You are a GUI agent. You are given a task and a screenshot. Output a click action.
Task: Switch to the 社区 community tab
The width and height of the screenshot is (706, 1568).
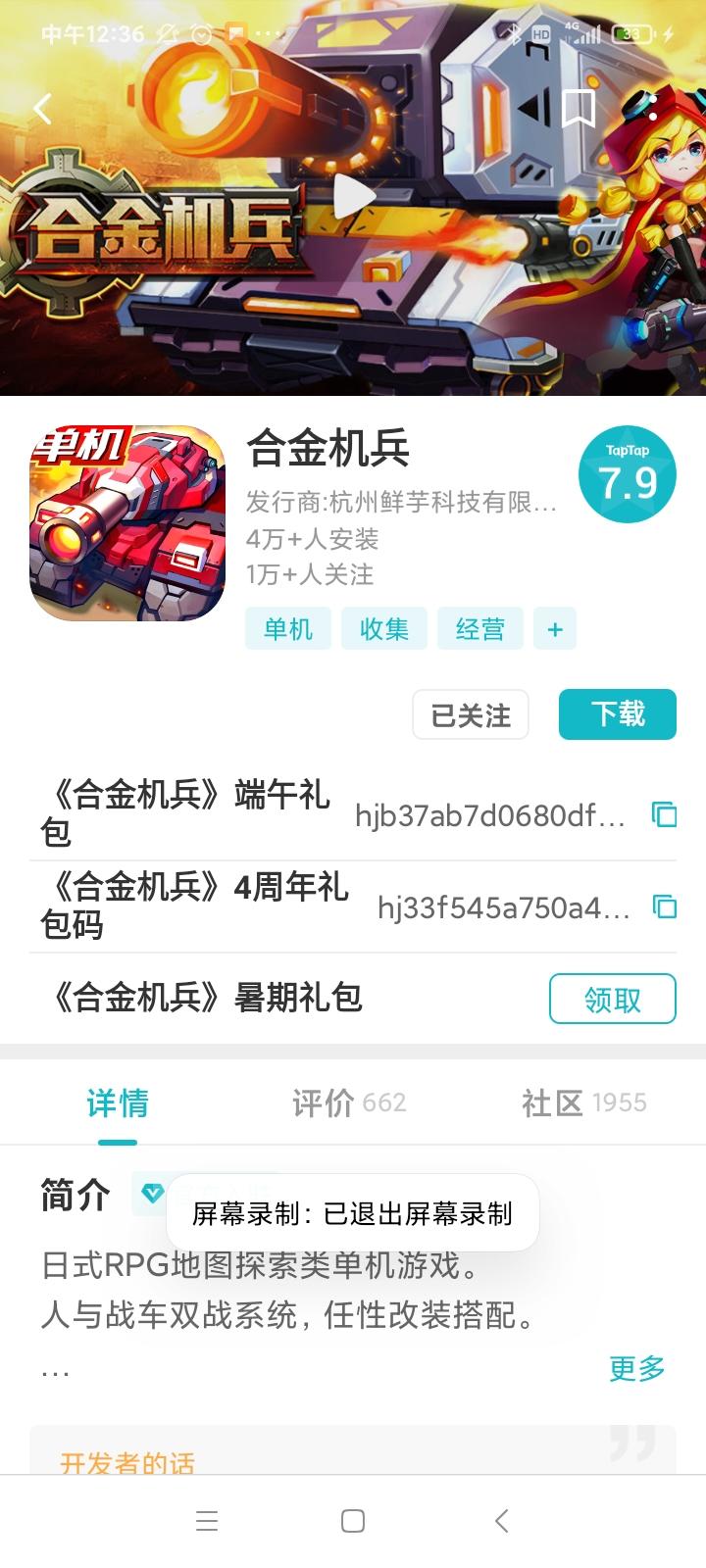(x=583, y=1103)
